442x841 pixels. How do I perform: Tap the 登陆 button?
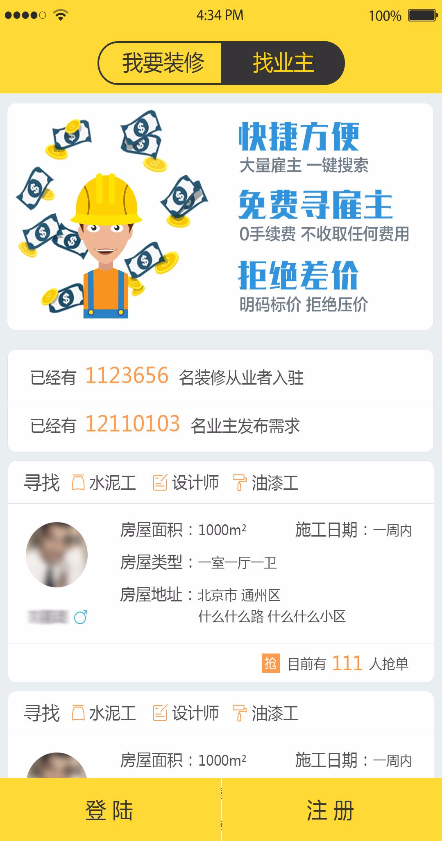[110, 809]
